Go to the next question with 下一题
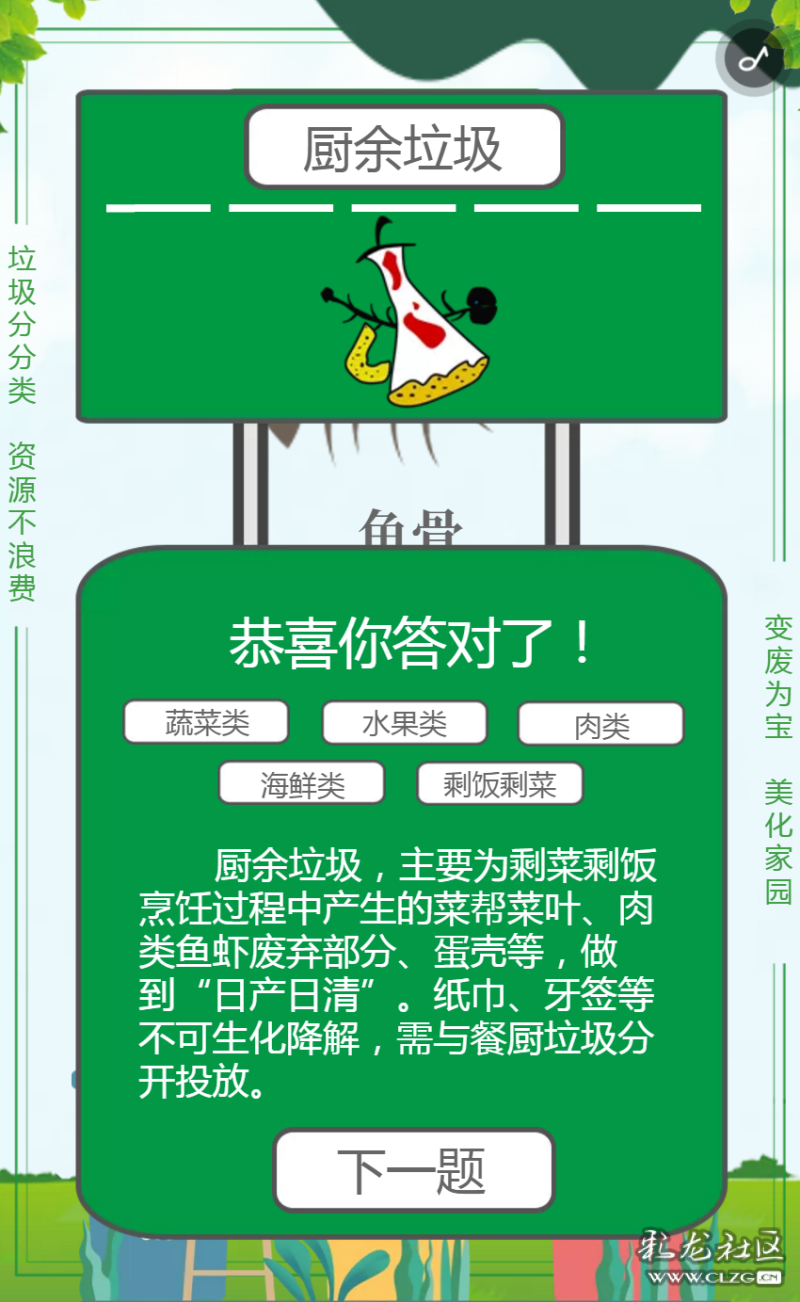The height and width of the screenshot is (1302, 800). (x=413, y=1170)
